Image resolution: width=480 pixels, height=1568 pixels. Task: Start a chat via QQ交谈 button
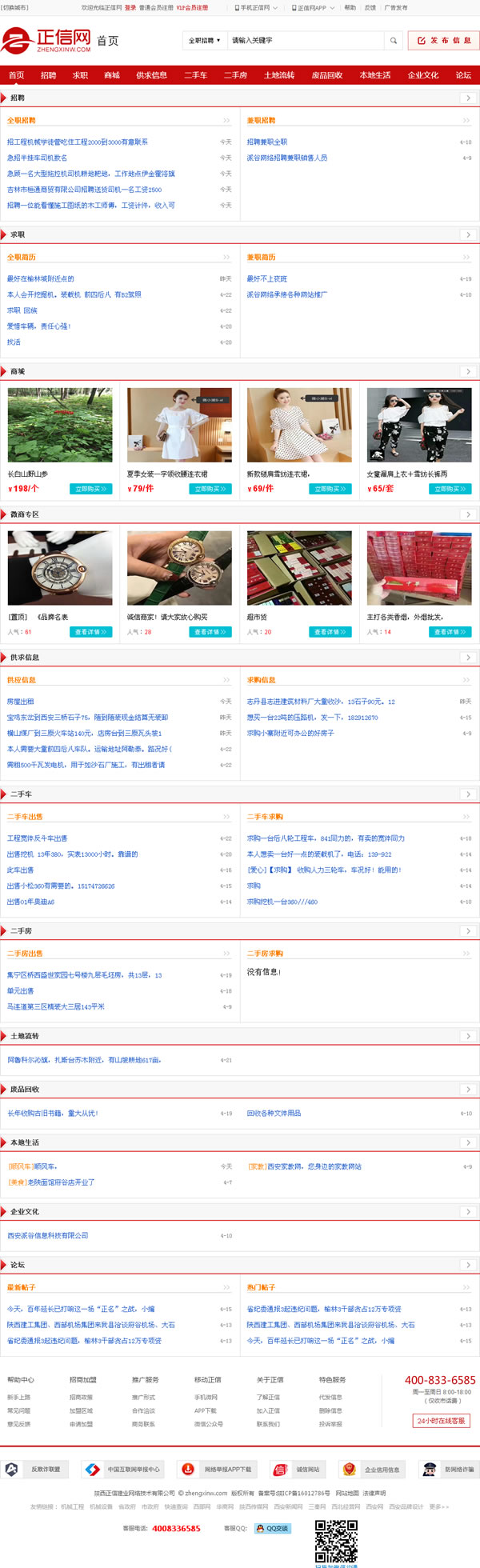[x=272, y=1528]
